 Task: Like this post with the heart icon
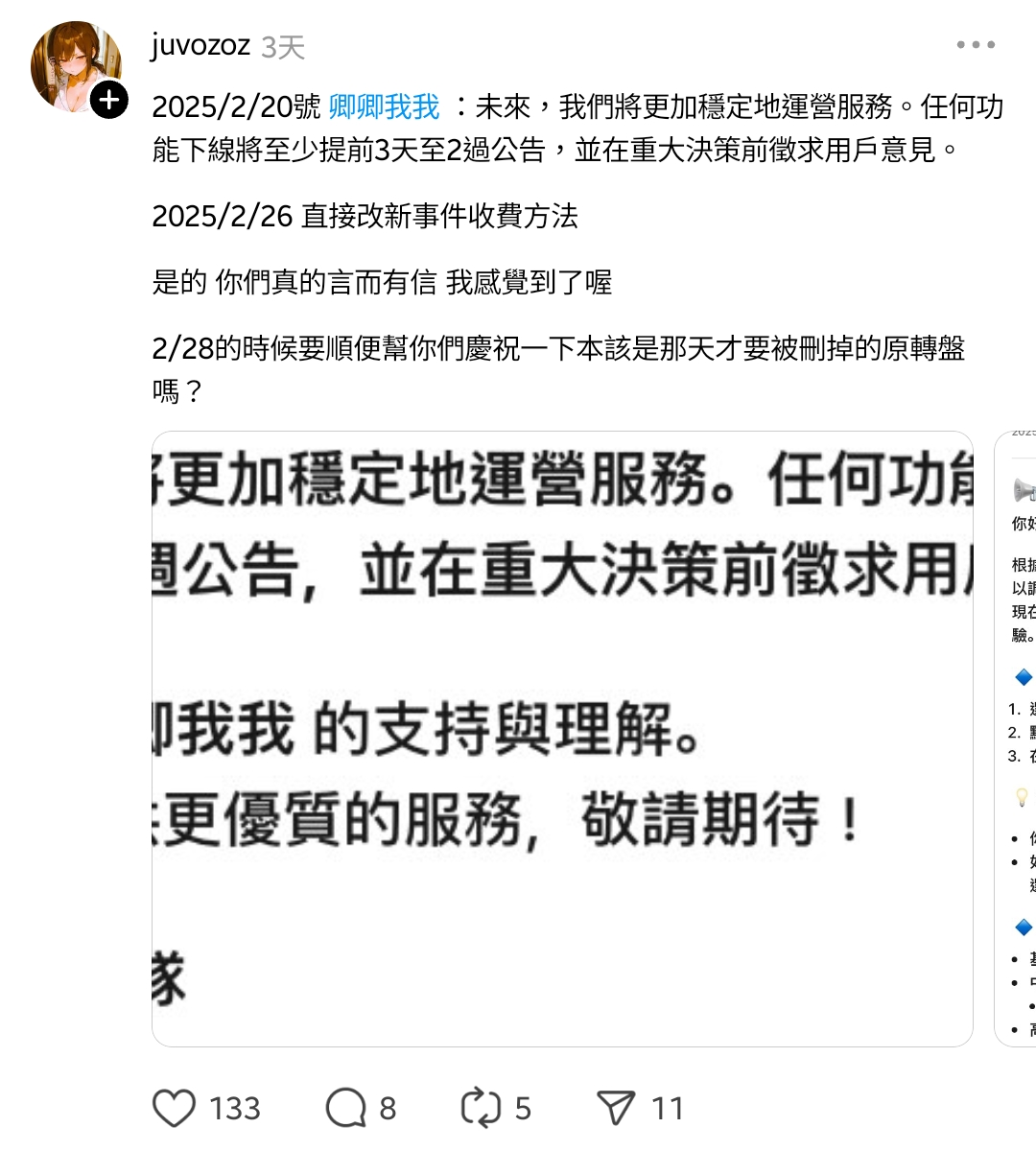click(x=175, y=1108)
